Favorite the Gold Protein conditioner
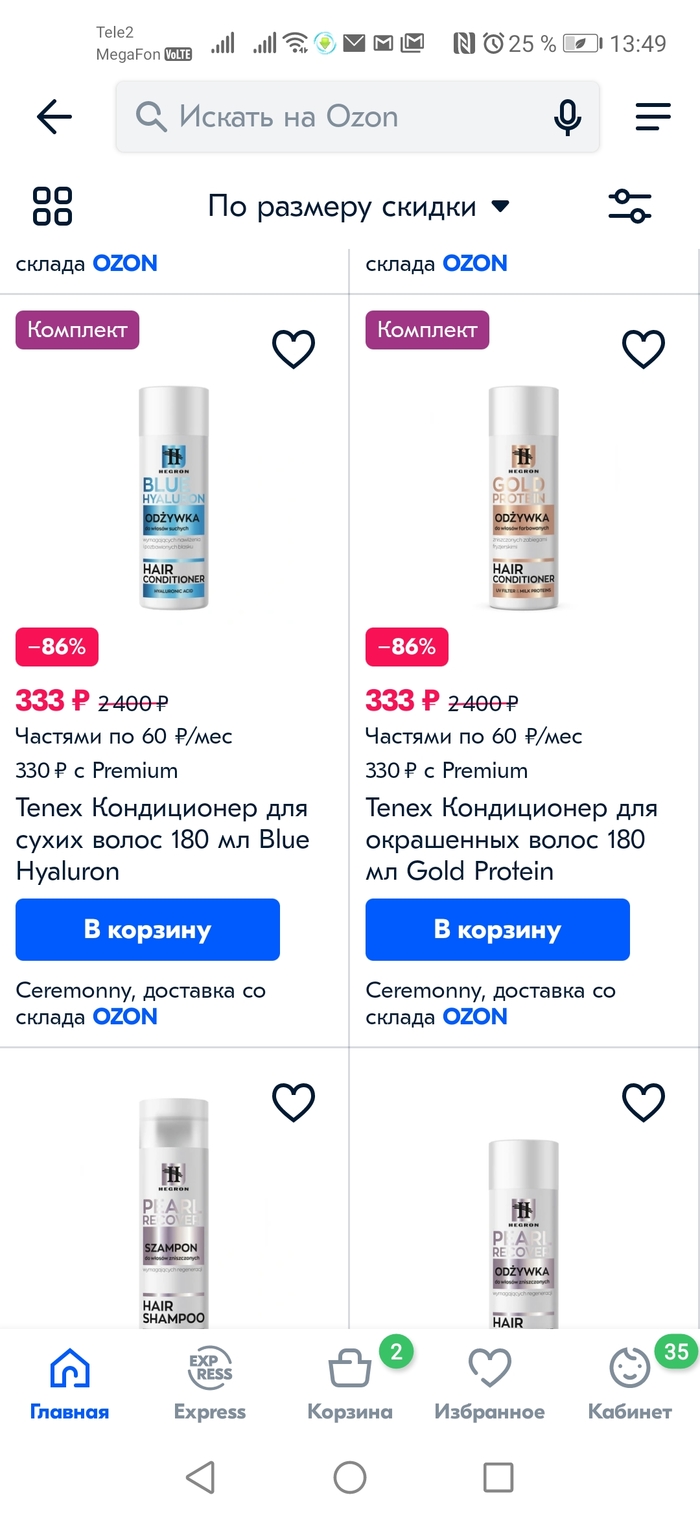700x1517 pixels. (x=643, y=349)
